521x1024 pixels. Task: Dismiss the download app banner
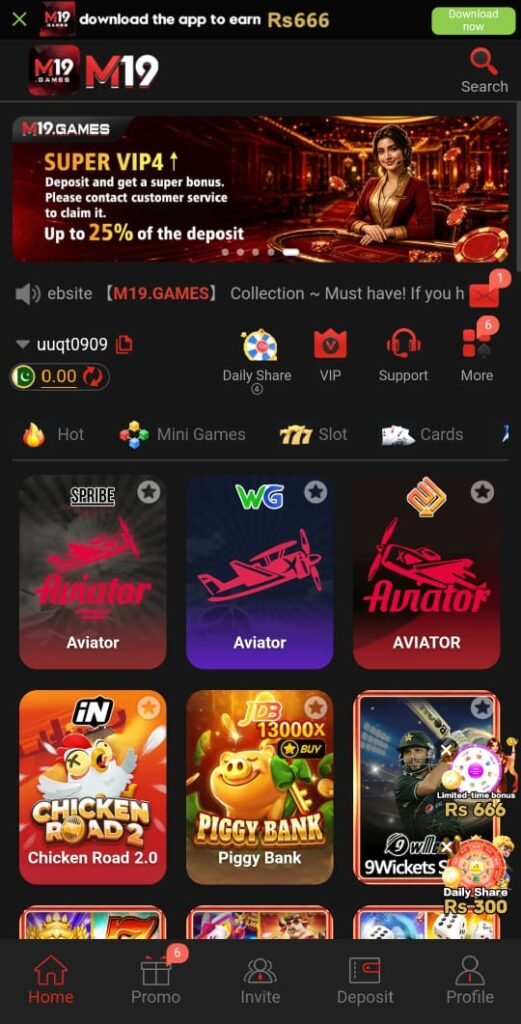point(20,19)
